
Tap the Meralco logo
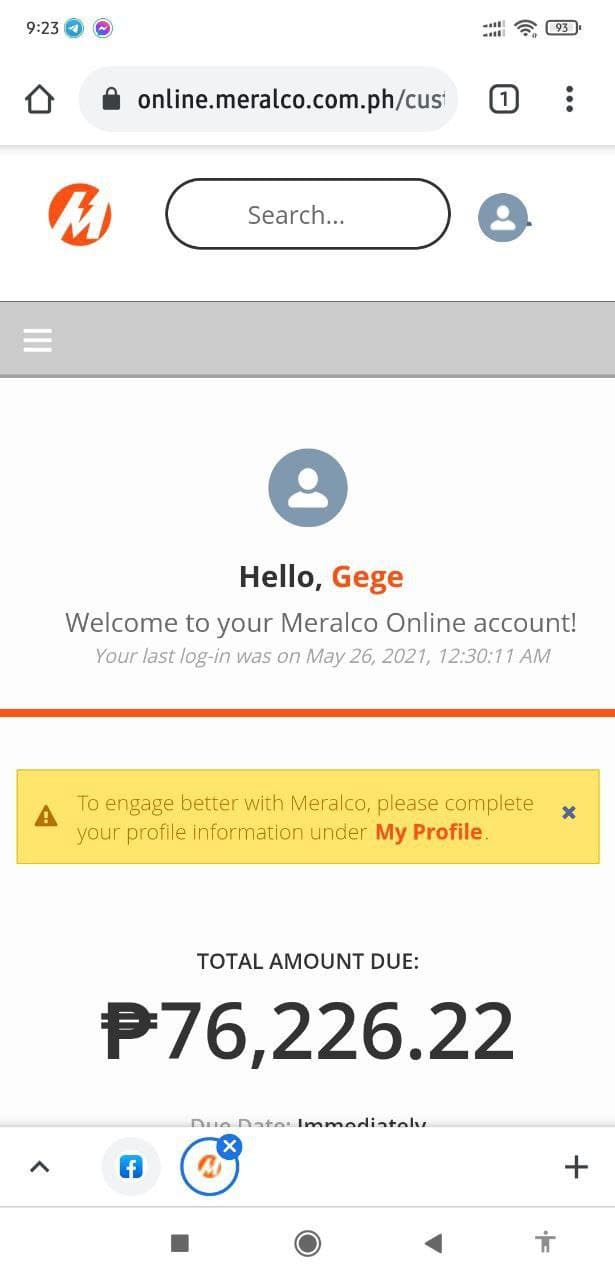[x=80, y=214]
